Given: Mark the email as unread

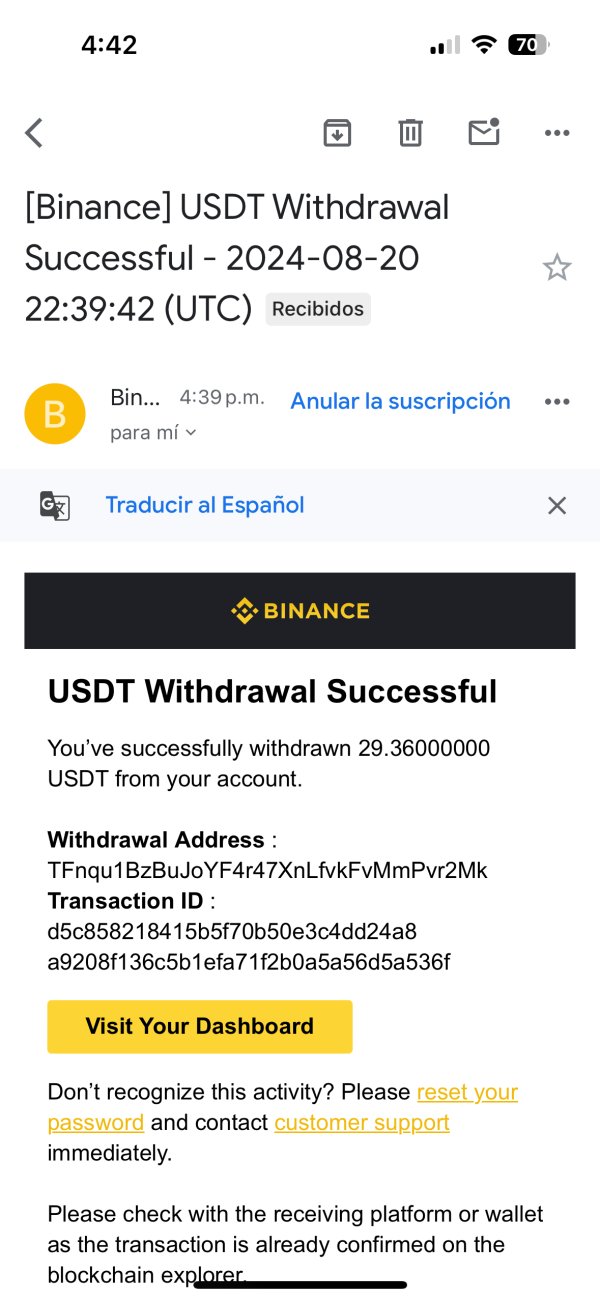Looking at the screenshot, I should coord(484,132).
